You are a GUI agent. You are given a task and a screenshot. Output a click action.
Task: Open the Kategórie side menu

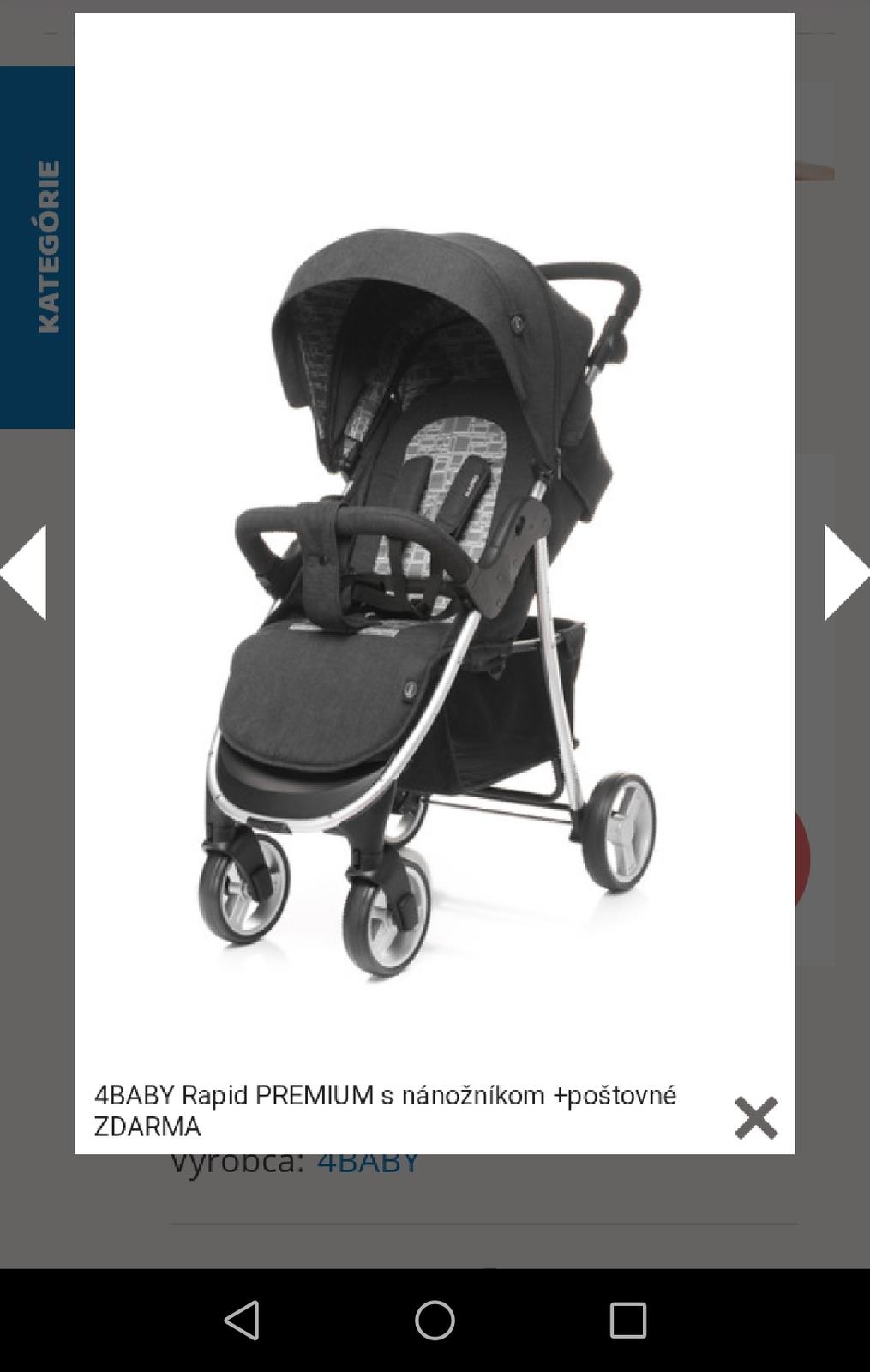(x=37, y=247)
